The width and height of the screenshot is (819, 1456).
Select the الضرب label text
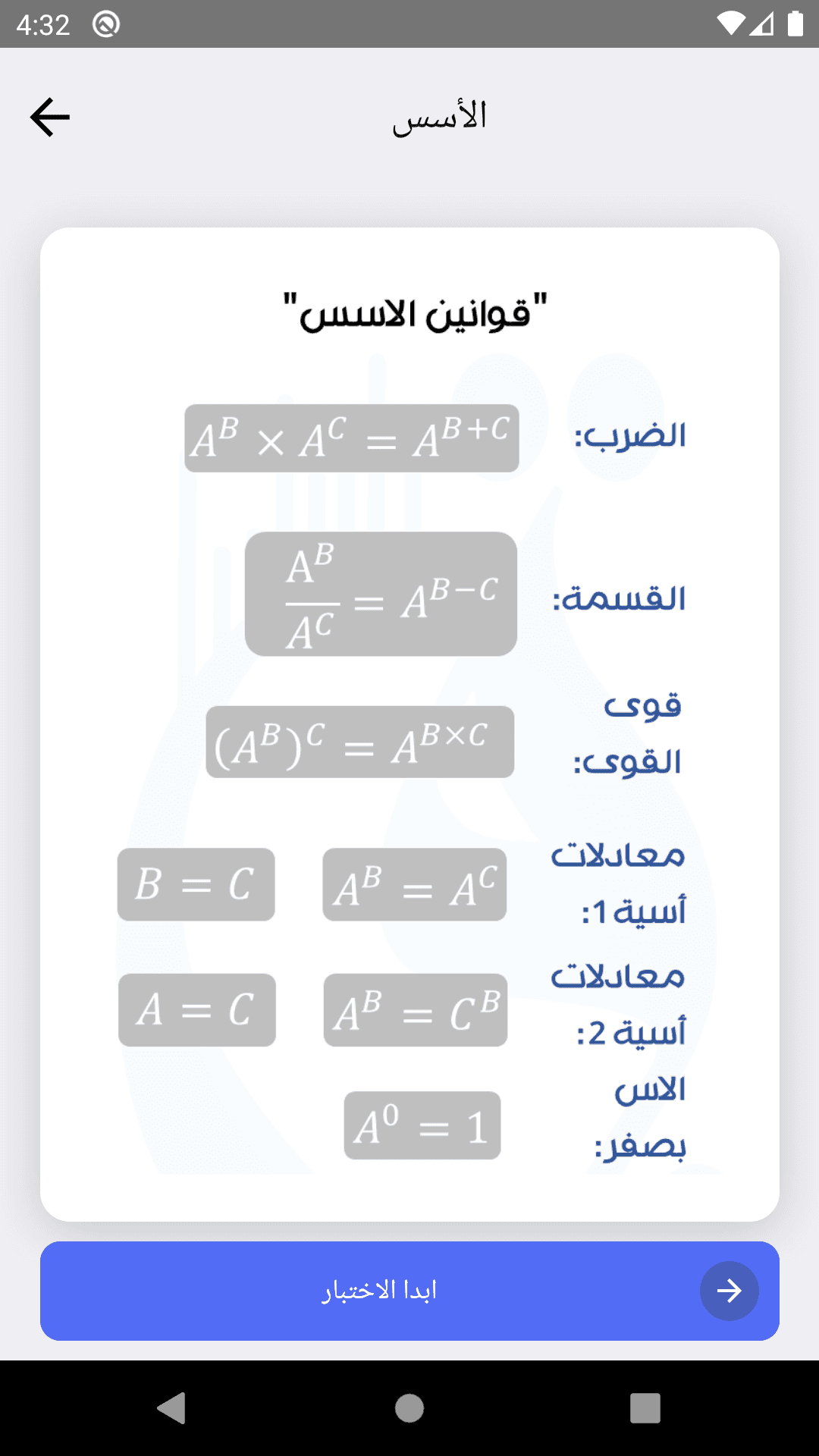tap(630, 437)
